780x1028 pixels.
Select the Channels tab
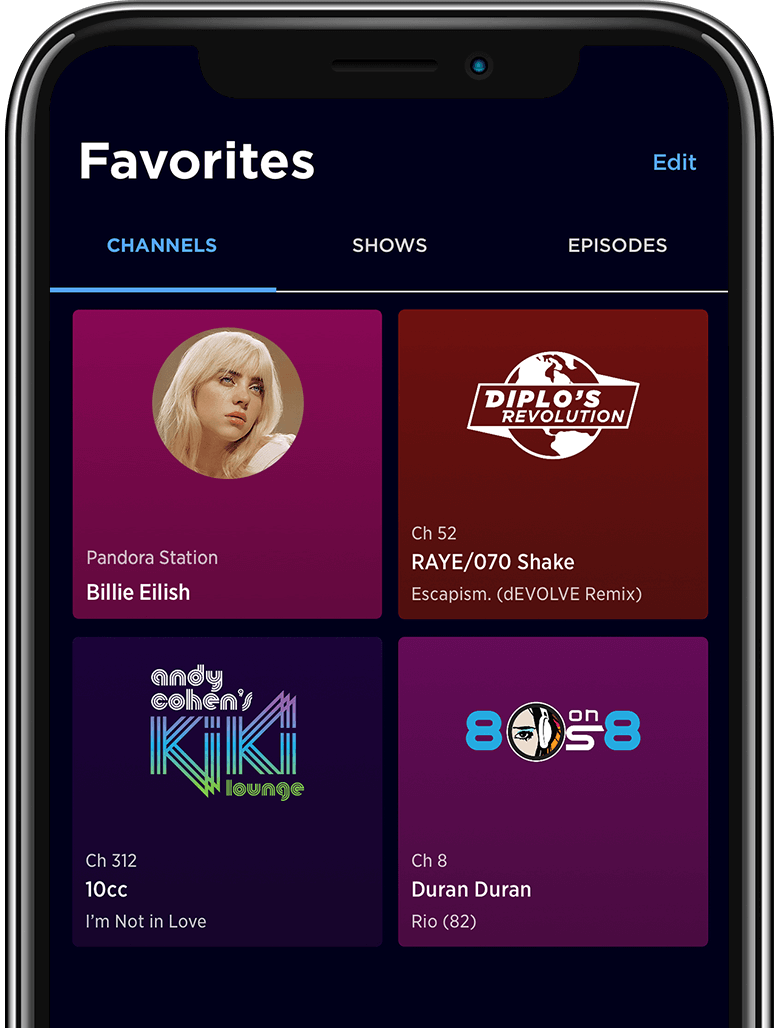tap(162, 245)
